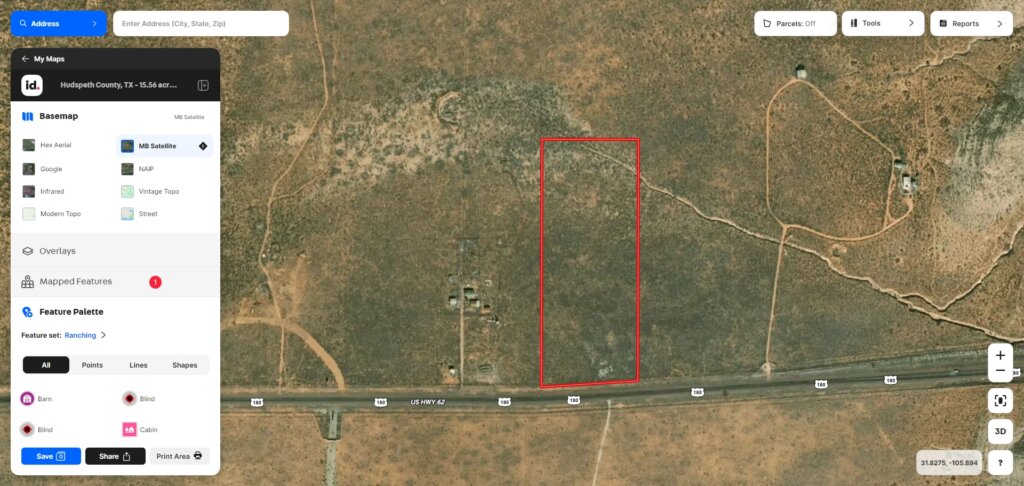Open the Tools menu
Viewport: 1024px width, 486px height.
coord(882,23)
